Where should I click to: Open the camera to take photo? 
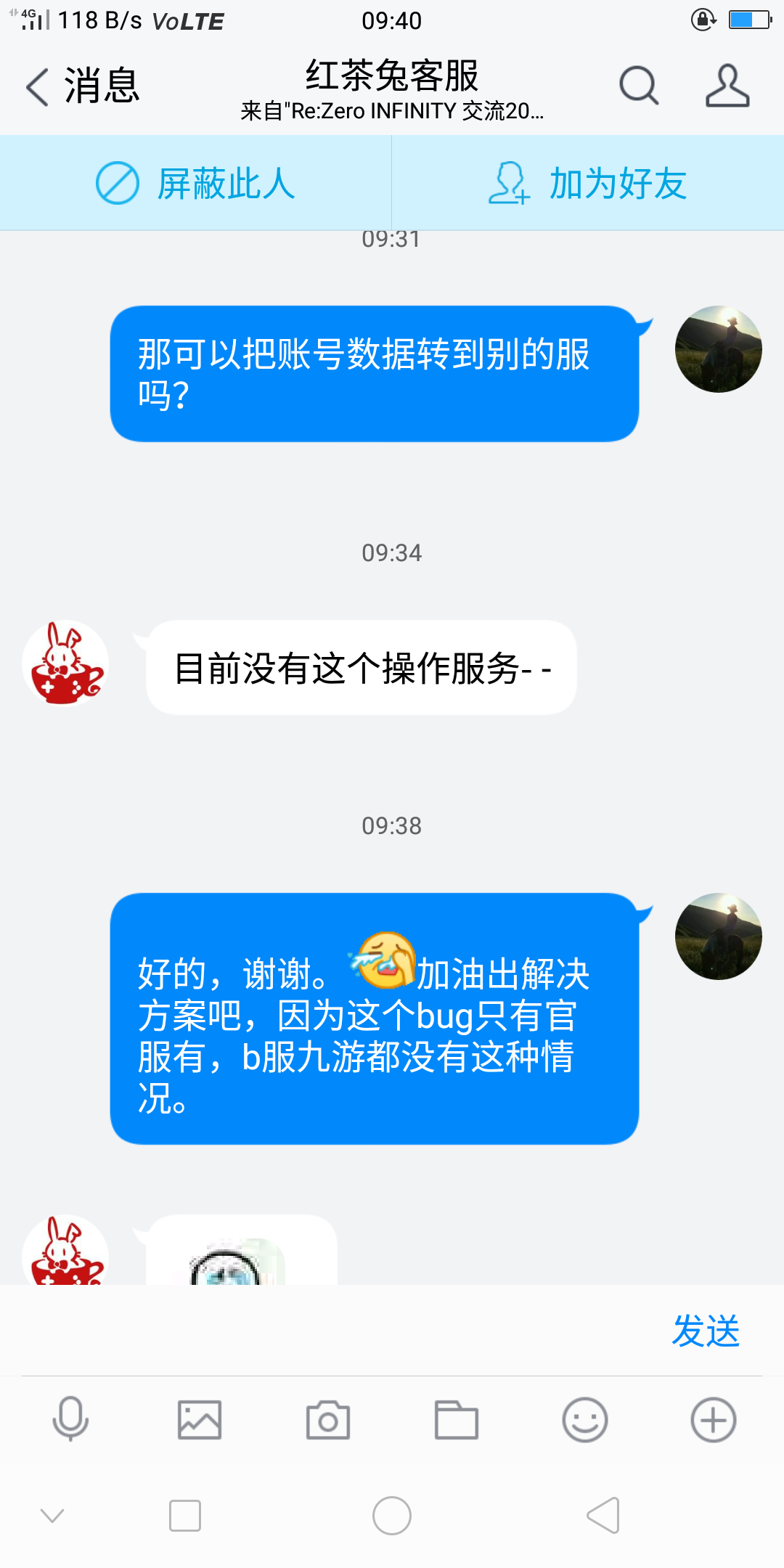[328, 1419]
